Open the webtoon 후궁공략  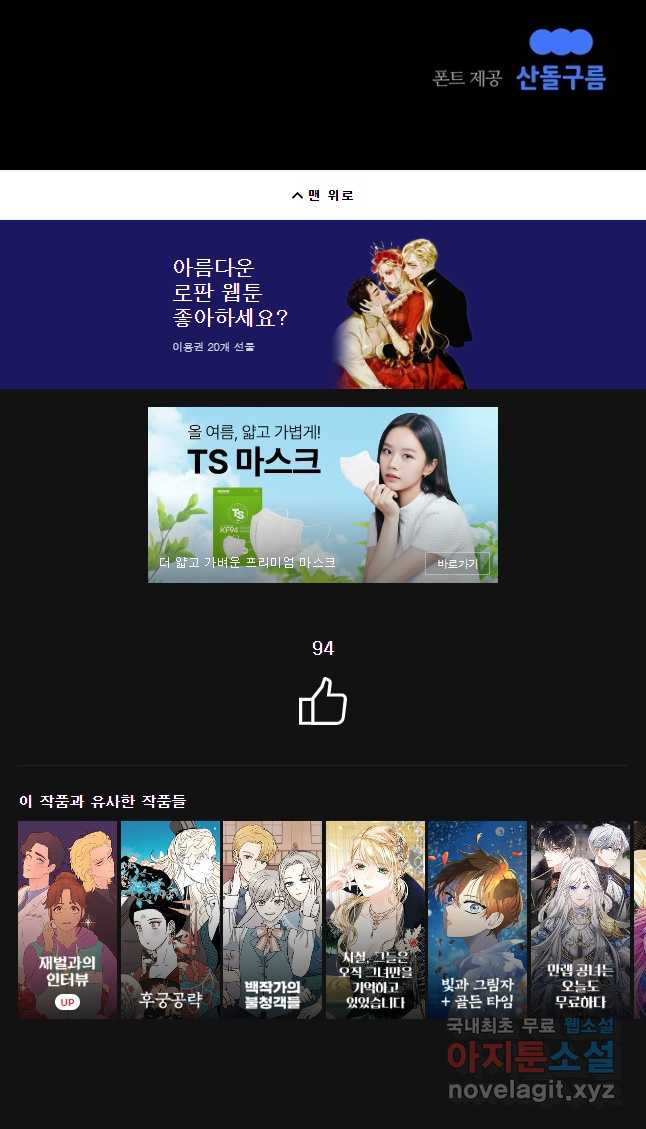click(170, 919)
